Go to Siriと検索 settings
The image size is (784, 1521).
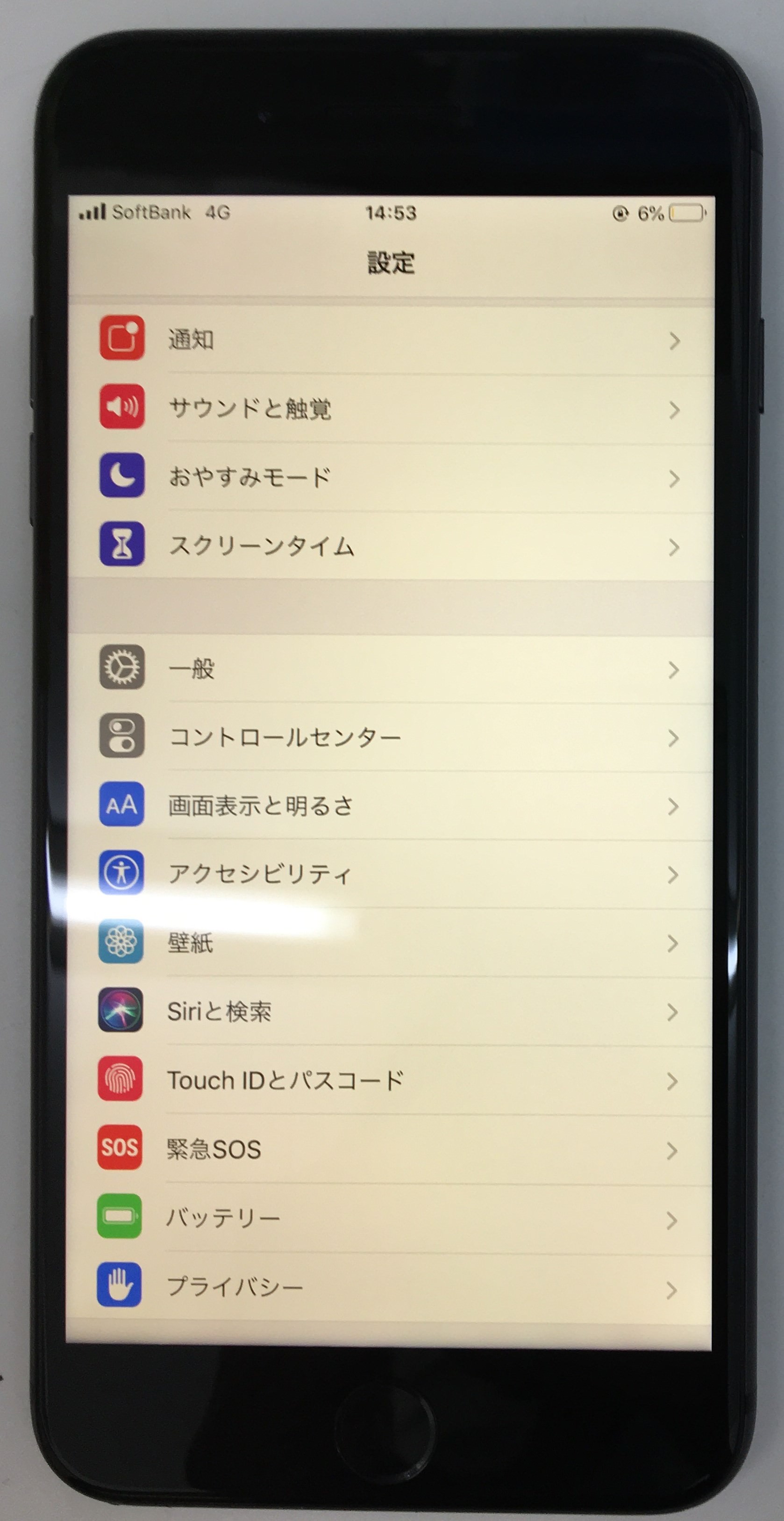click(390, 1012)
